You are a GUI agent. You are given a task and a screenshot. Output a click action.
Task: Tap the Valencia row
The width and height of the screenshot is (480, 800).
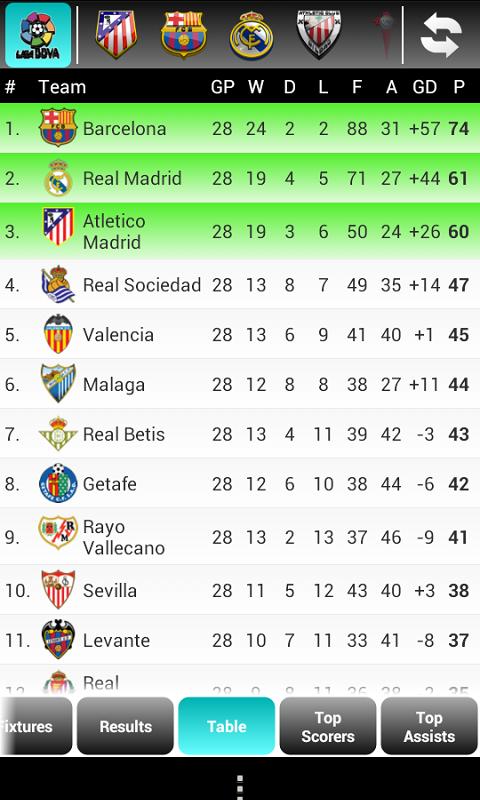pyautogui.click(x=240, y=334)
